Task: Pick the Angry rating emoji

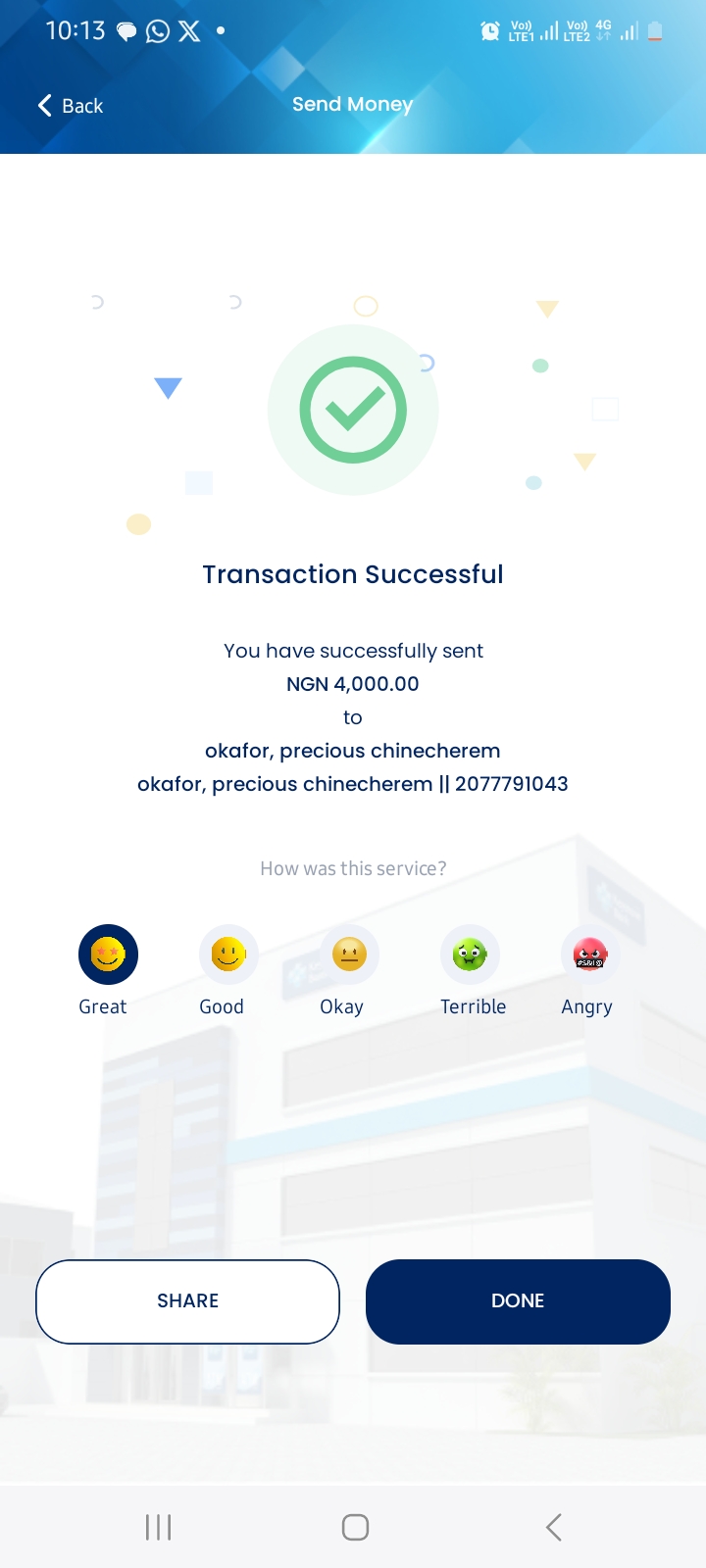Action: (589, 955)
